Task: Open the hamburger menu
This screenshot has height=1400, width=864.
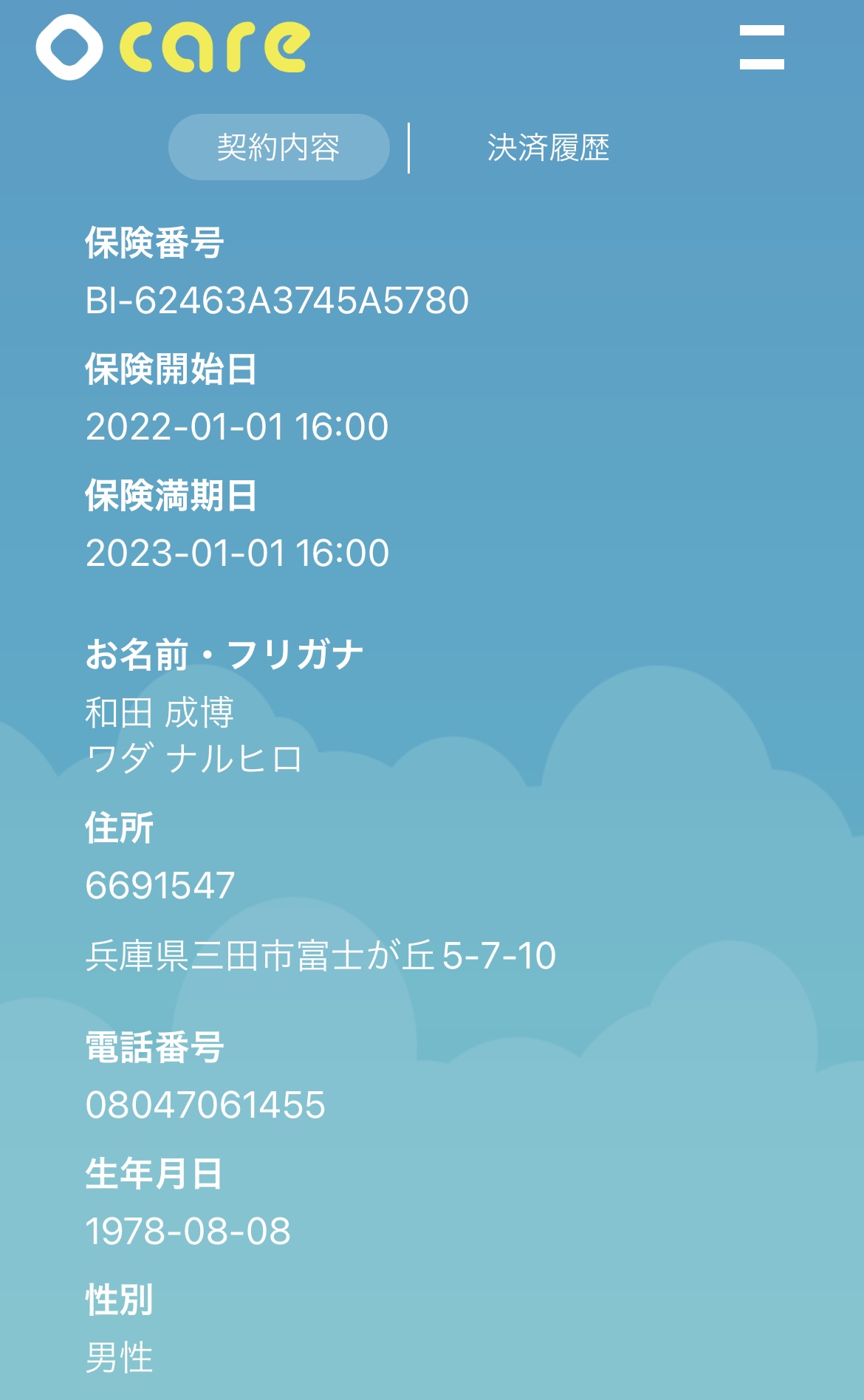Action: click(761, 47)
